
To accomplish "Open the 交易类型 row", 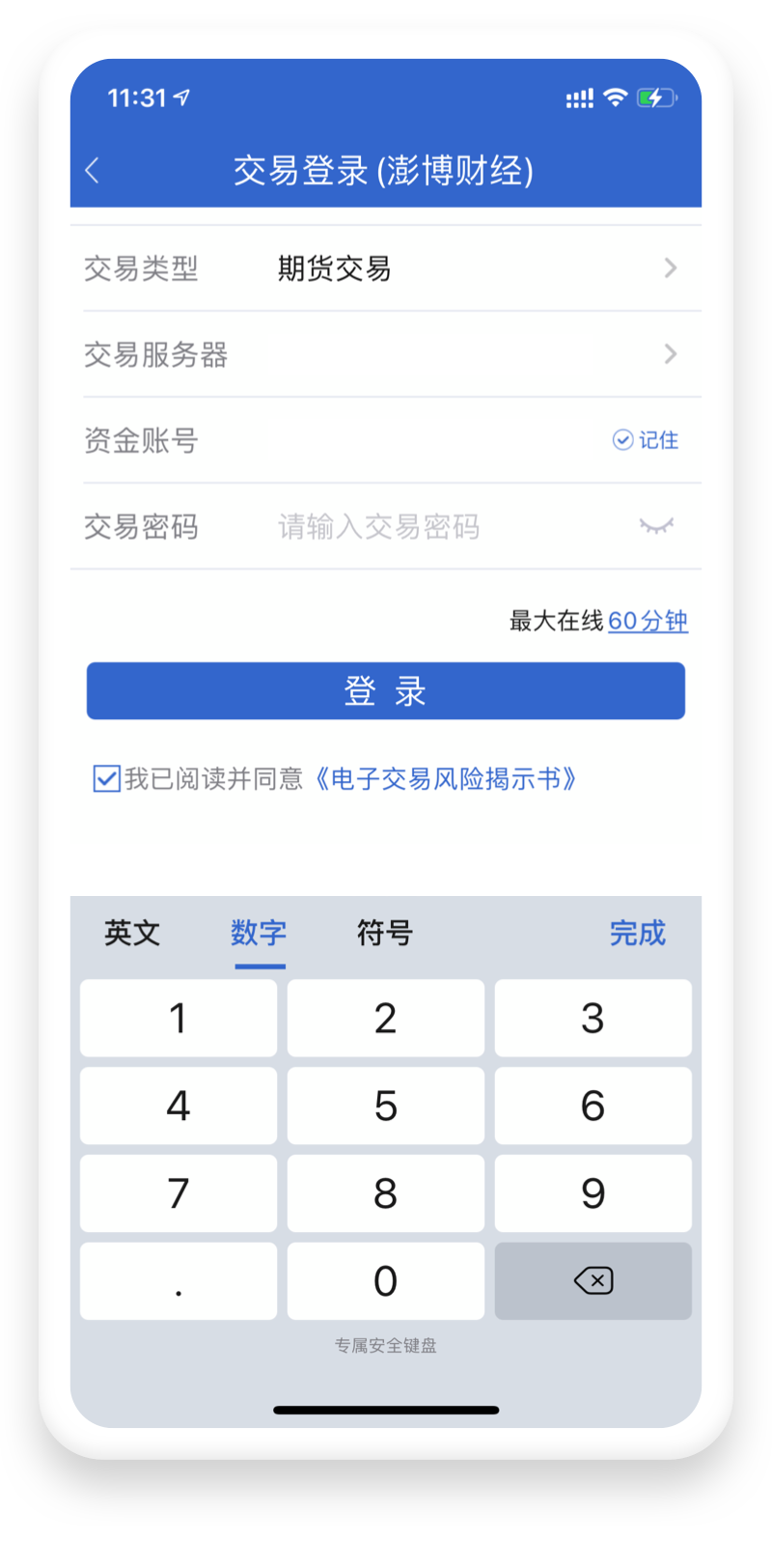I will (x=386, y=268).
